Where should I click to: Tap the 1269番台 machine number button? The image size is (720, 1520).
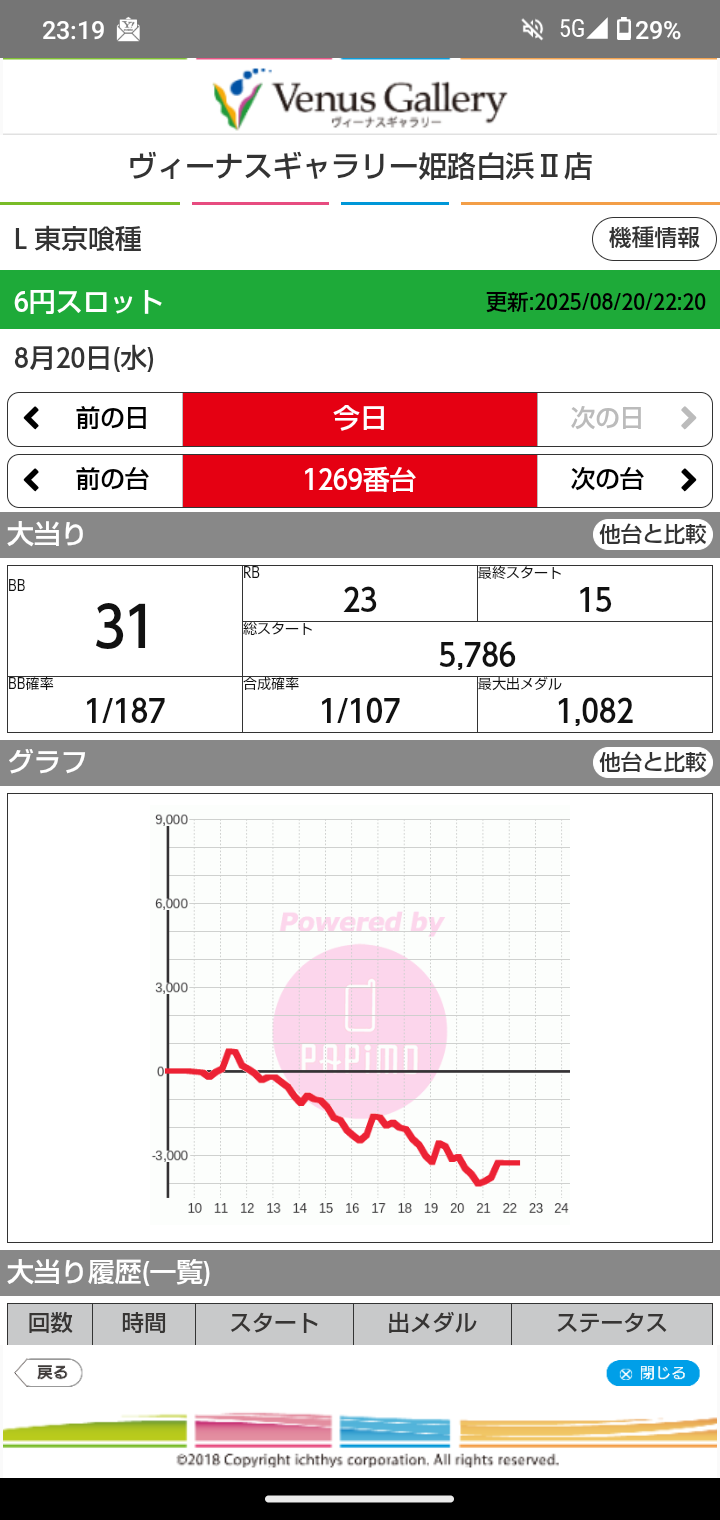pyautogui.click(x=360, y=480)
